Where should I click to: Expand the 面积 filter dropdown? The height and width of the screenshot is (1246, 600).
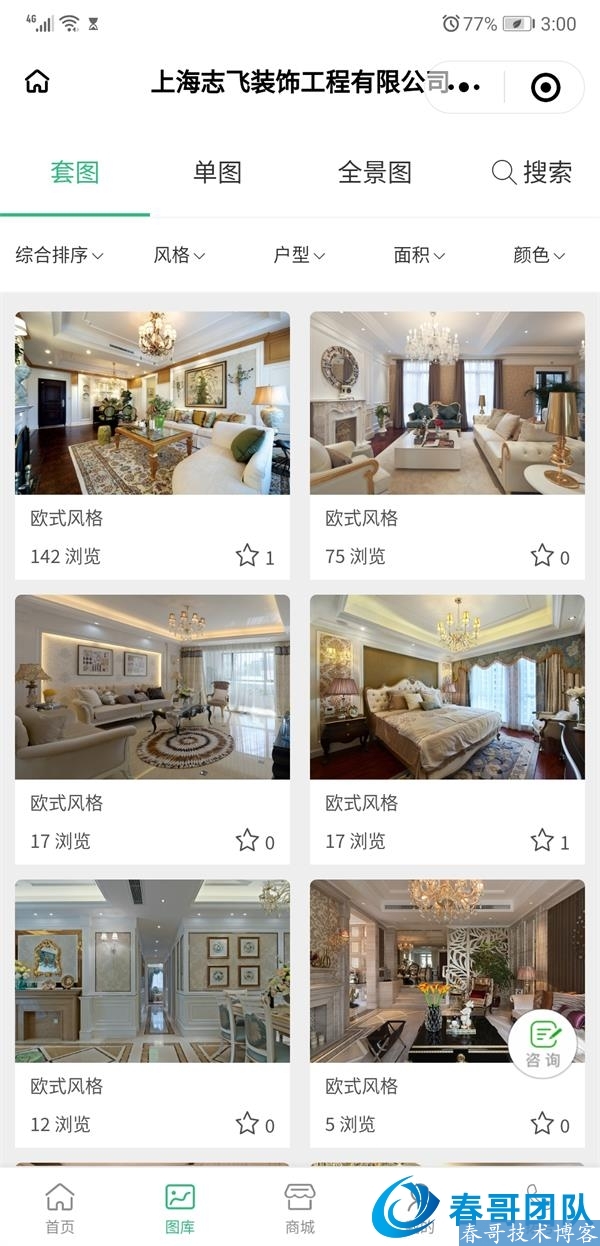click(x=419, y=255)
